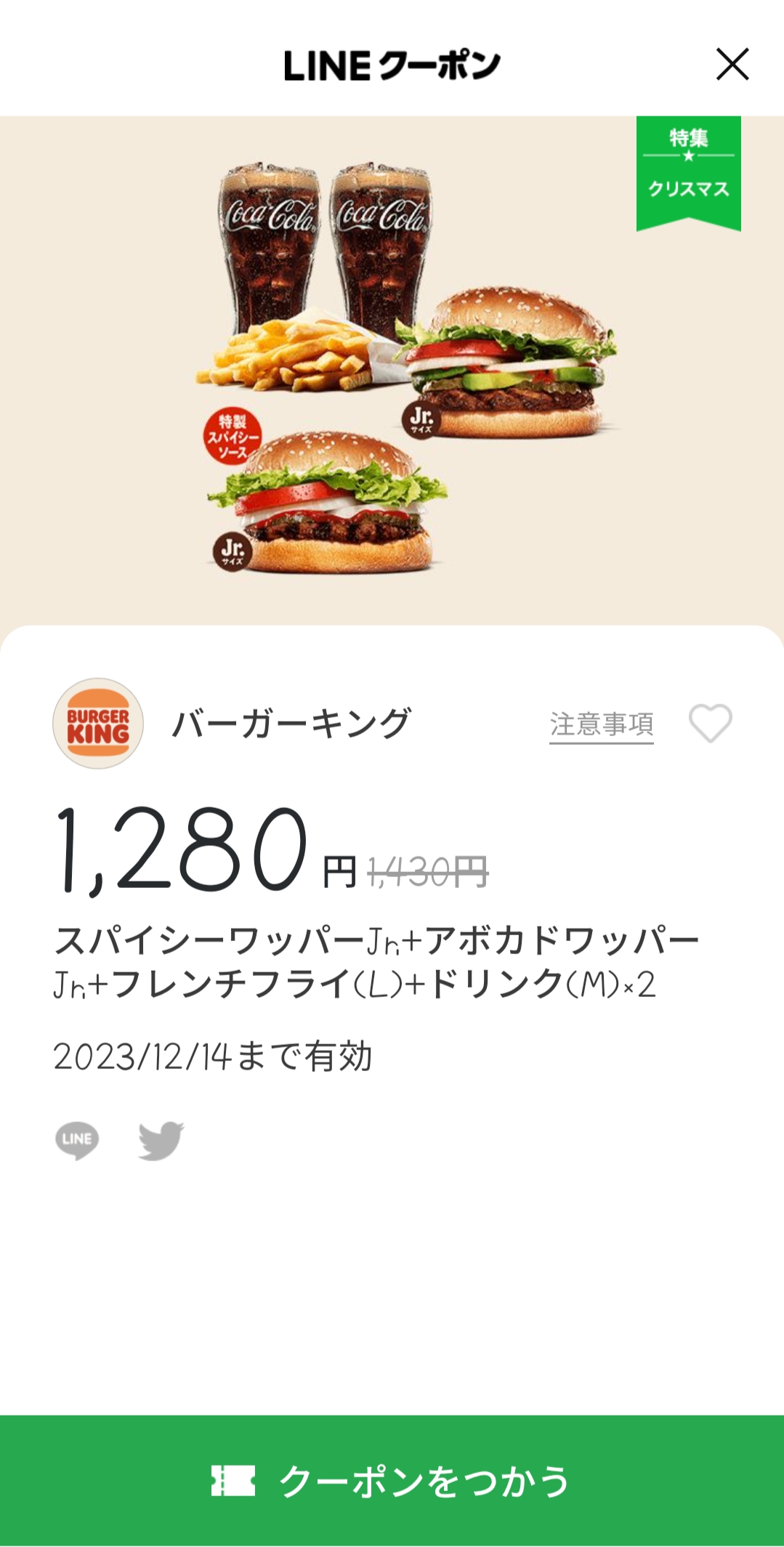
Task: Share the coupon via LINE
Action: 77,1139
